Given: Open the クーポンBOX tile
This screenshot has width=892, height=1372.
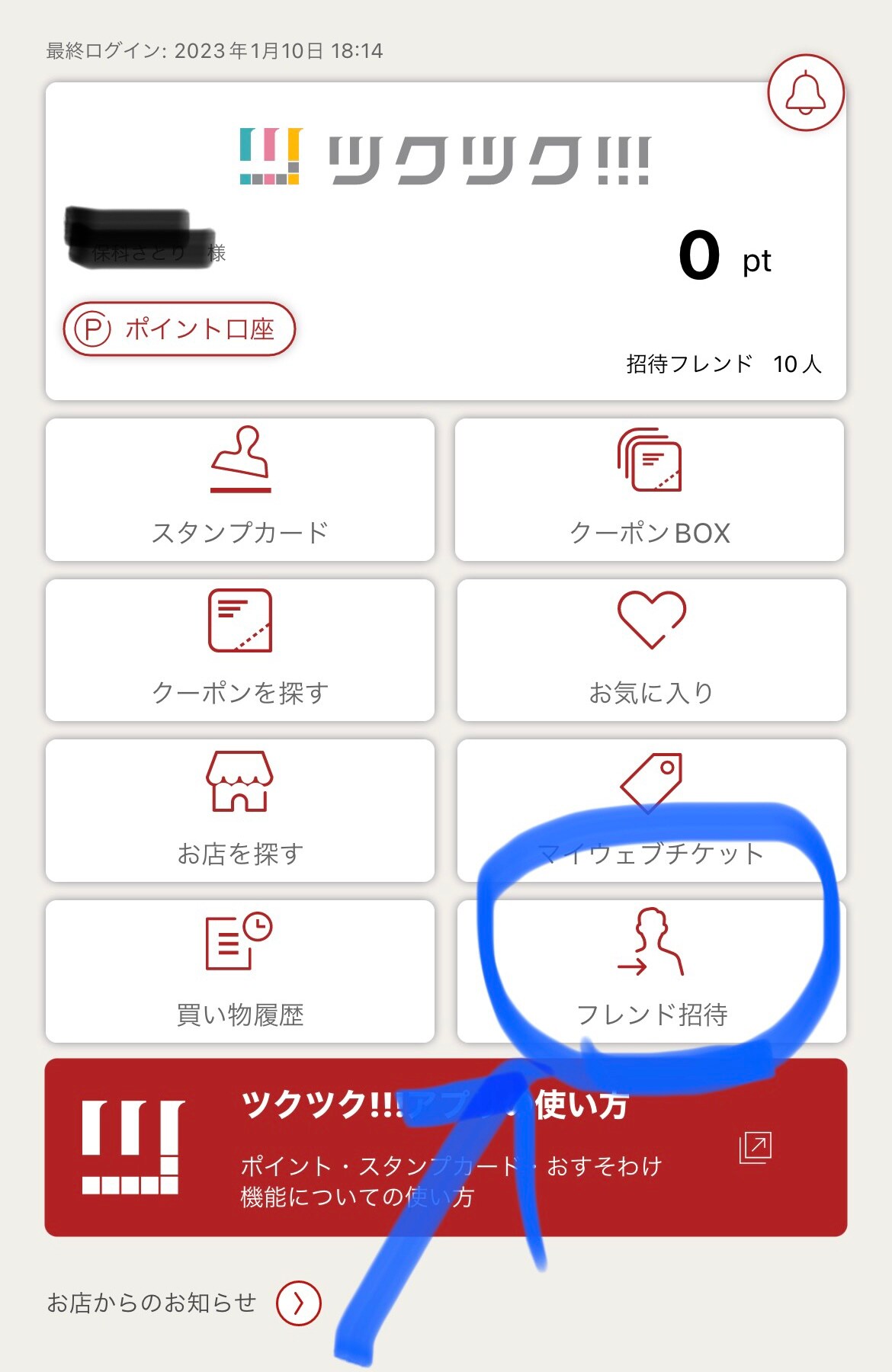Looking at the screenshot, I should coord(650,490).
